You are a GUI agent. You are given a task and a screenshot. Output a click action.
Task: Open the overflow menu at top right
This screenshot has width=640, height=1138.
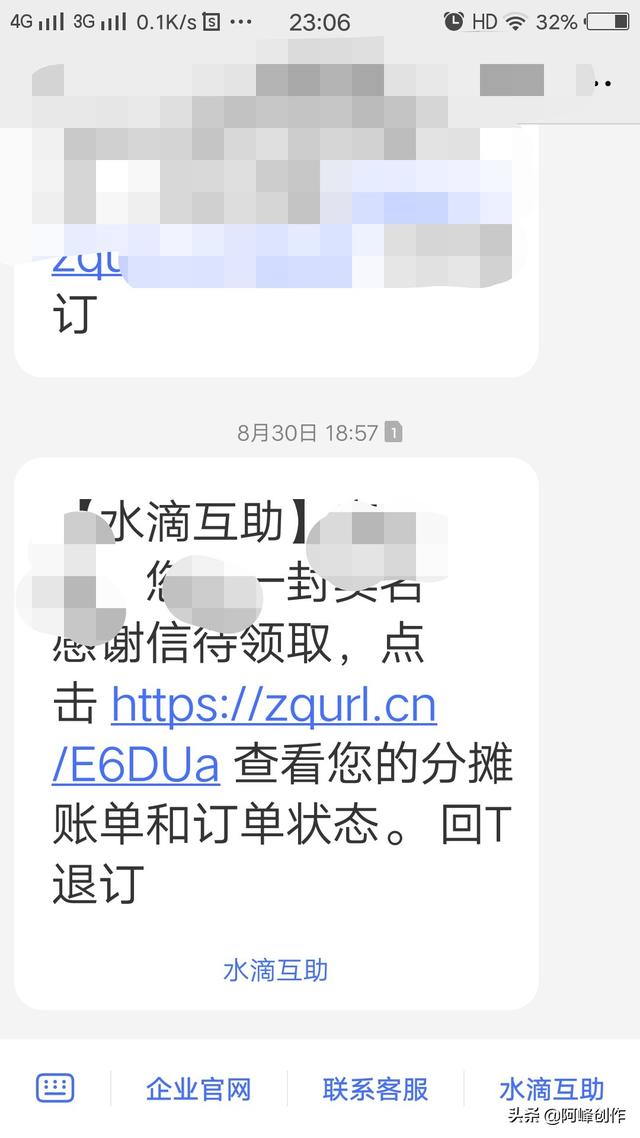604,83
